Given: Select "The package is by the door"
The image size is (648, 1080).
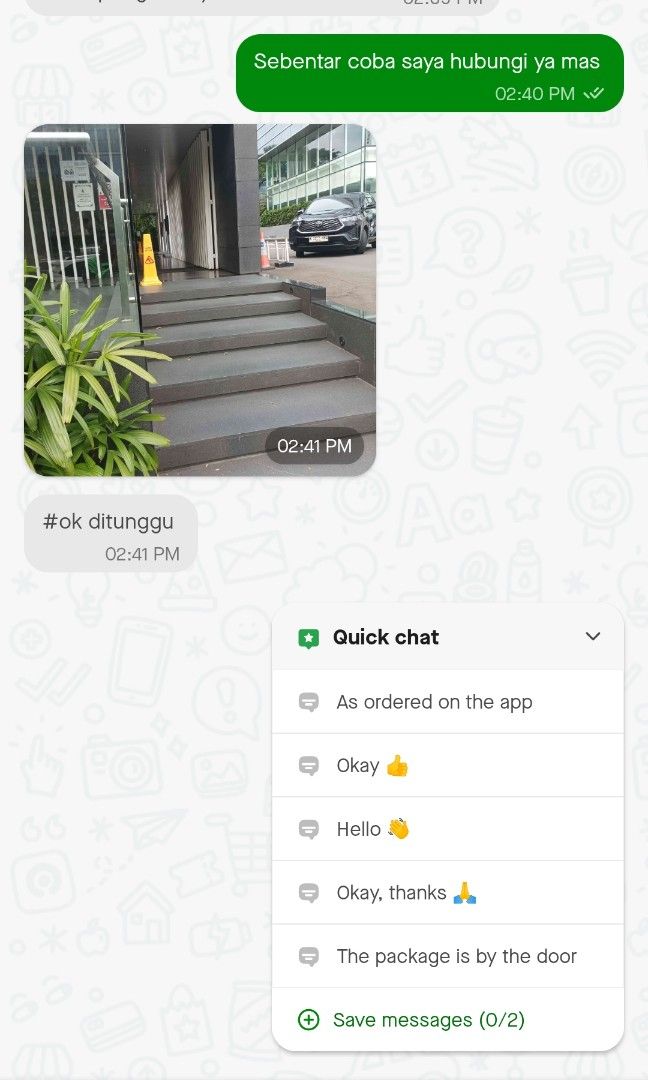Looking at the screenshot, I should coord(448,956).
